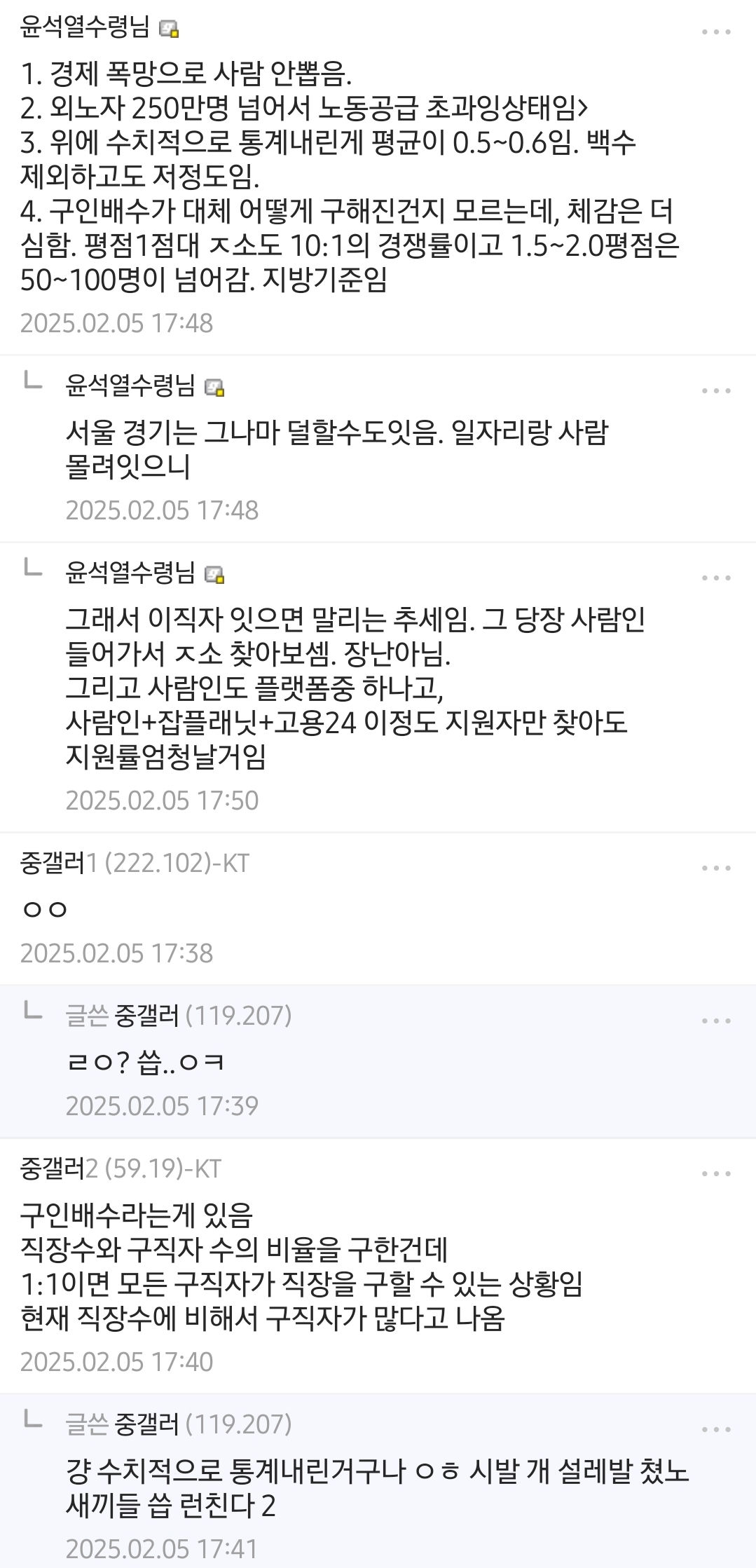Tap nickname 중갤러1 (222.102)

(x=135, y=863)
